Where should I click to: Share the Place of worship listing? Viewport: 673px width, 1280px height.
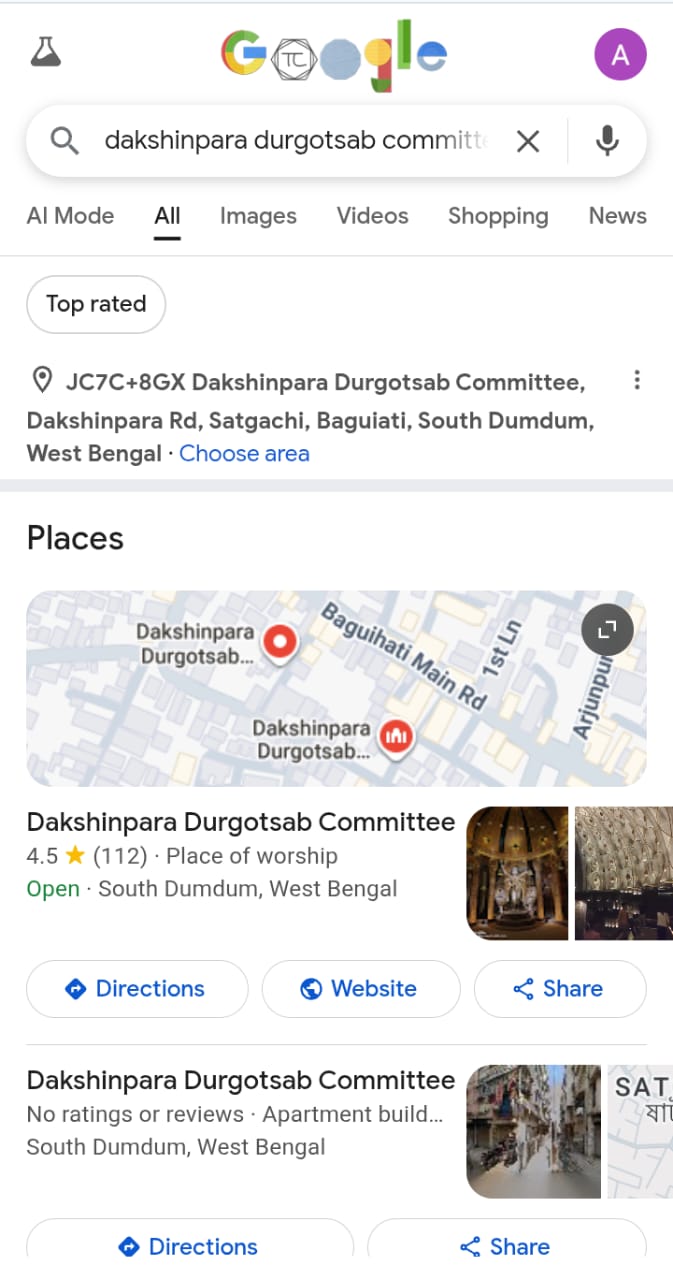point(559,989)
